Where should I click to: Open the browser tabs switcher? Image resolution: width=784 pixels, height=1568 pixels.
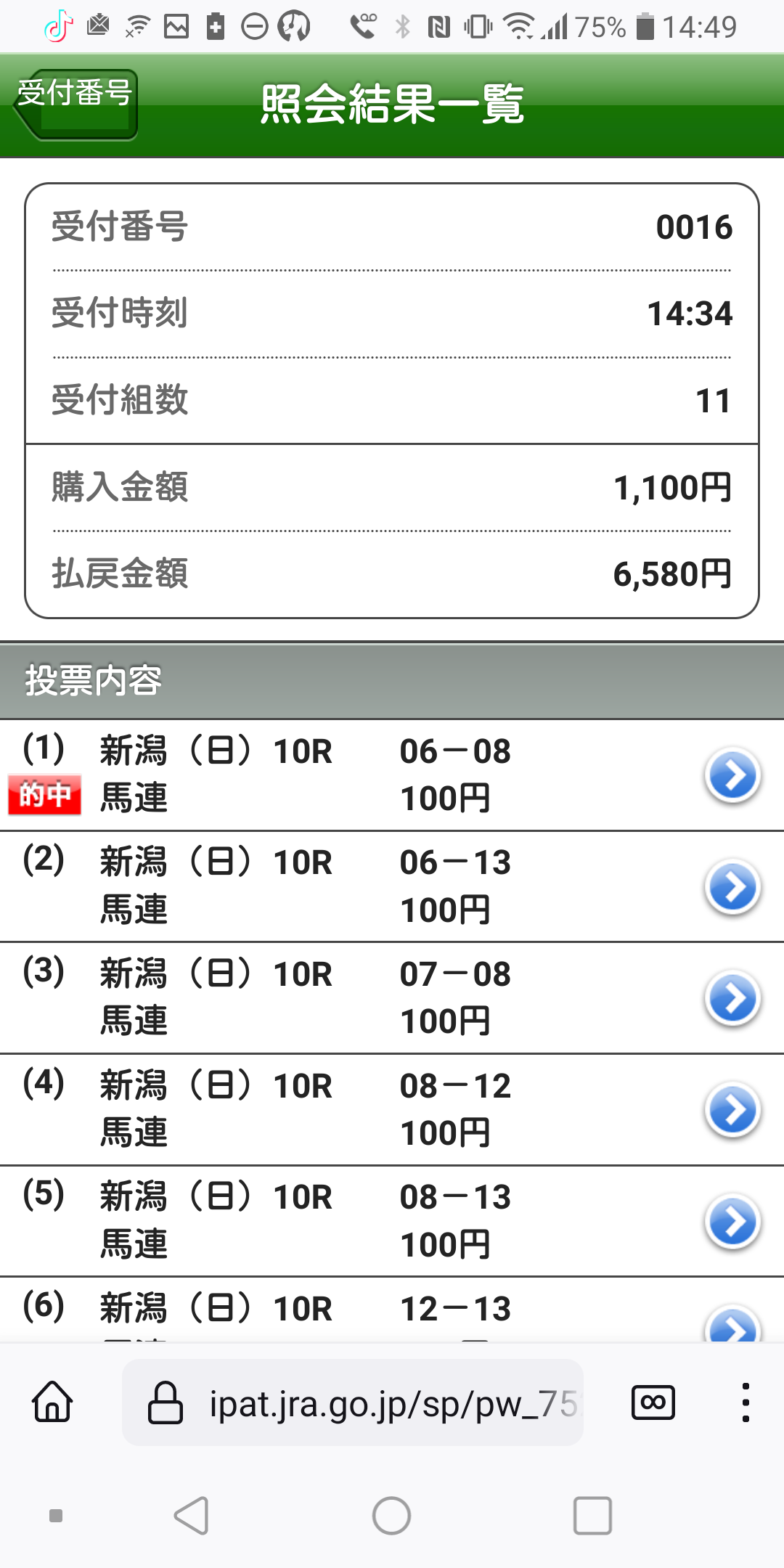point(653,1402)
